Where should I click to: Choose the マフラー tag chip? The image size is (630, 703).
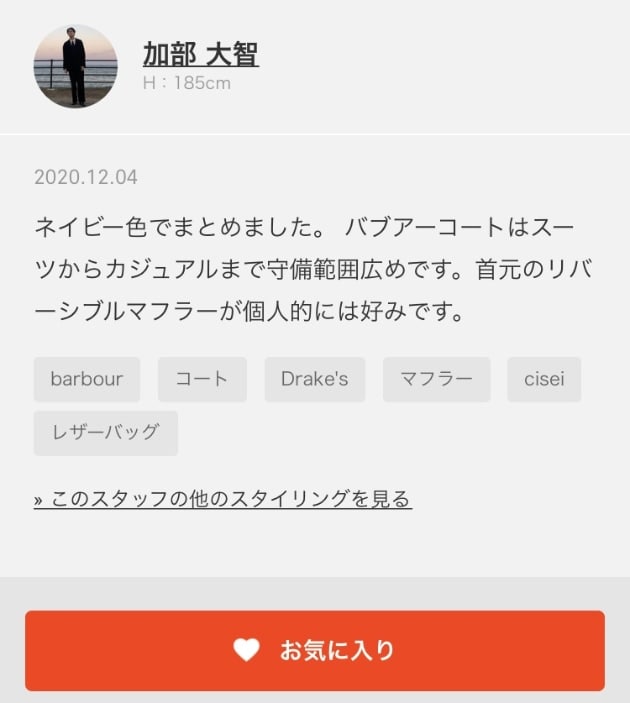[436, 379]
